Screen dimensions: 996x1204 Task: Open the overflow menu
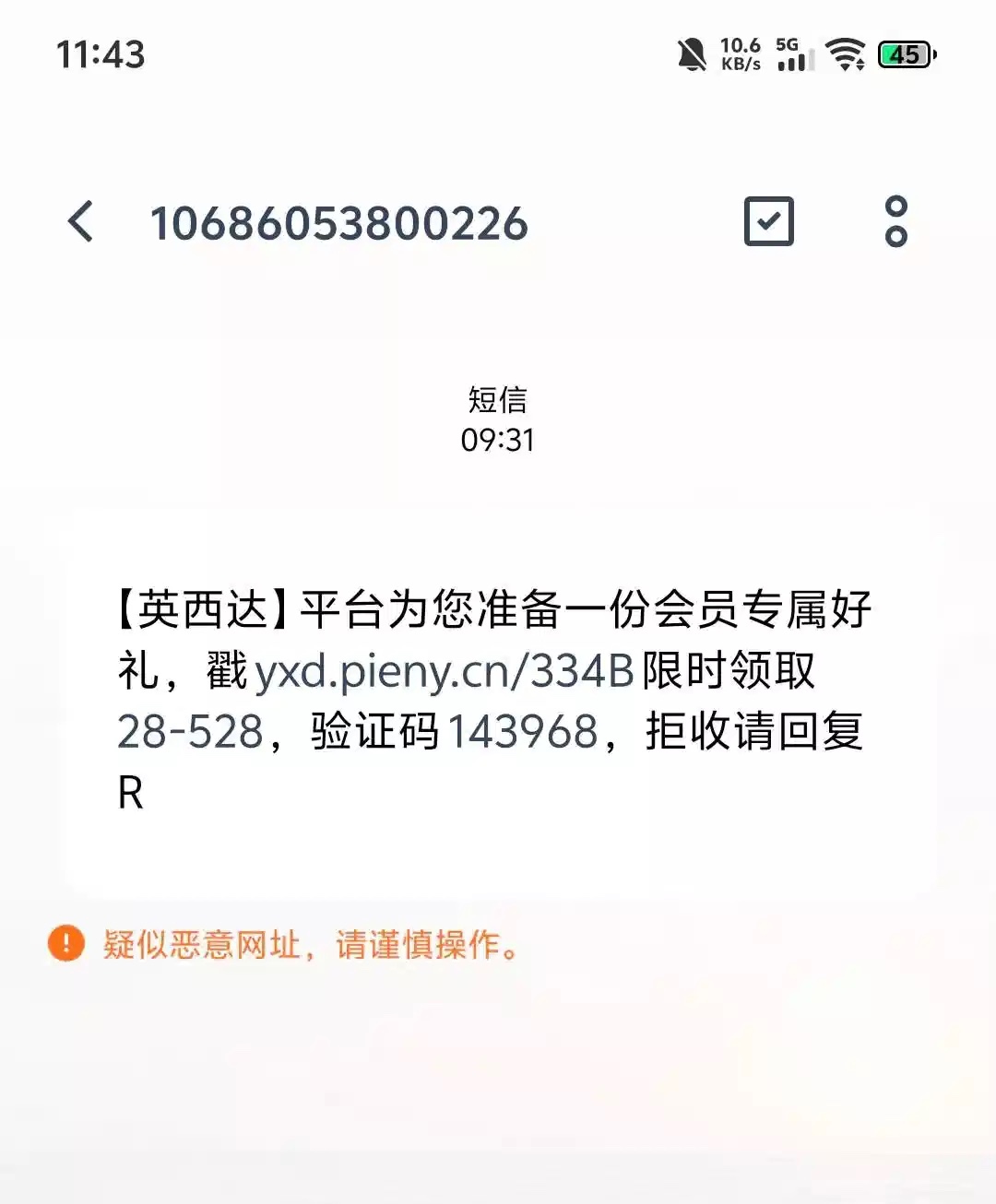895,221
